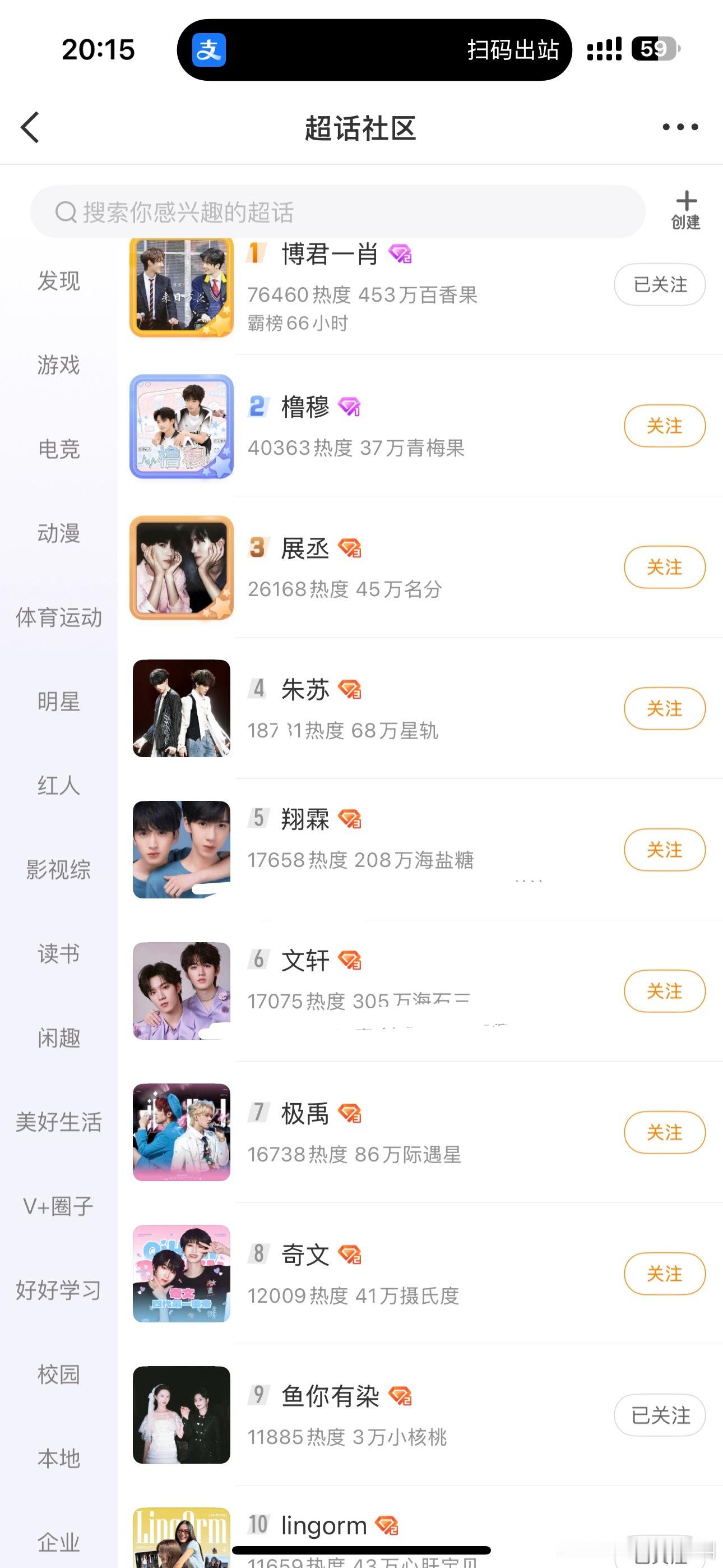Tap the 搜索你感兴趣的超话 search box
This screenshot has width=723, height=1568.
click(x=338, y=212)
